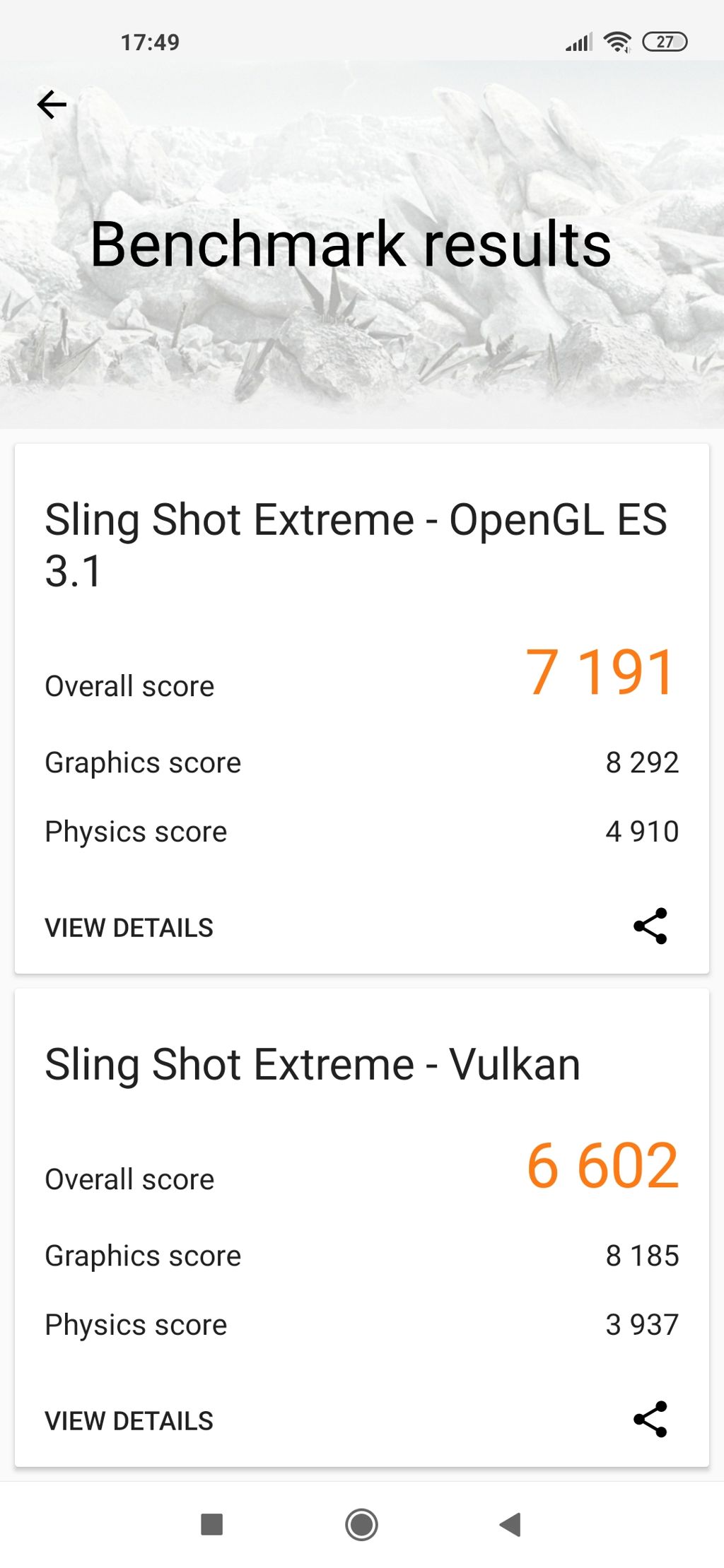The image size is (724, 1568).
Task: Share the OpenGL ES 3.1 result
Action: click(x=650, y=926)
